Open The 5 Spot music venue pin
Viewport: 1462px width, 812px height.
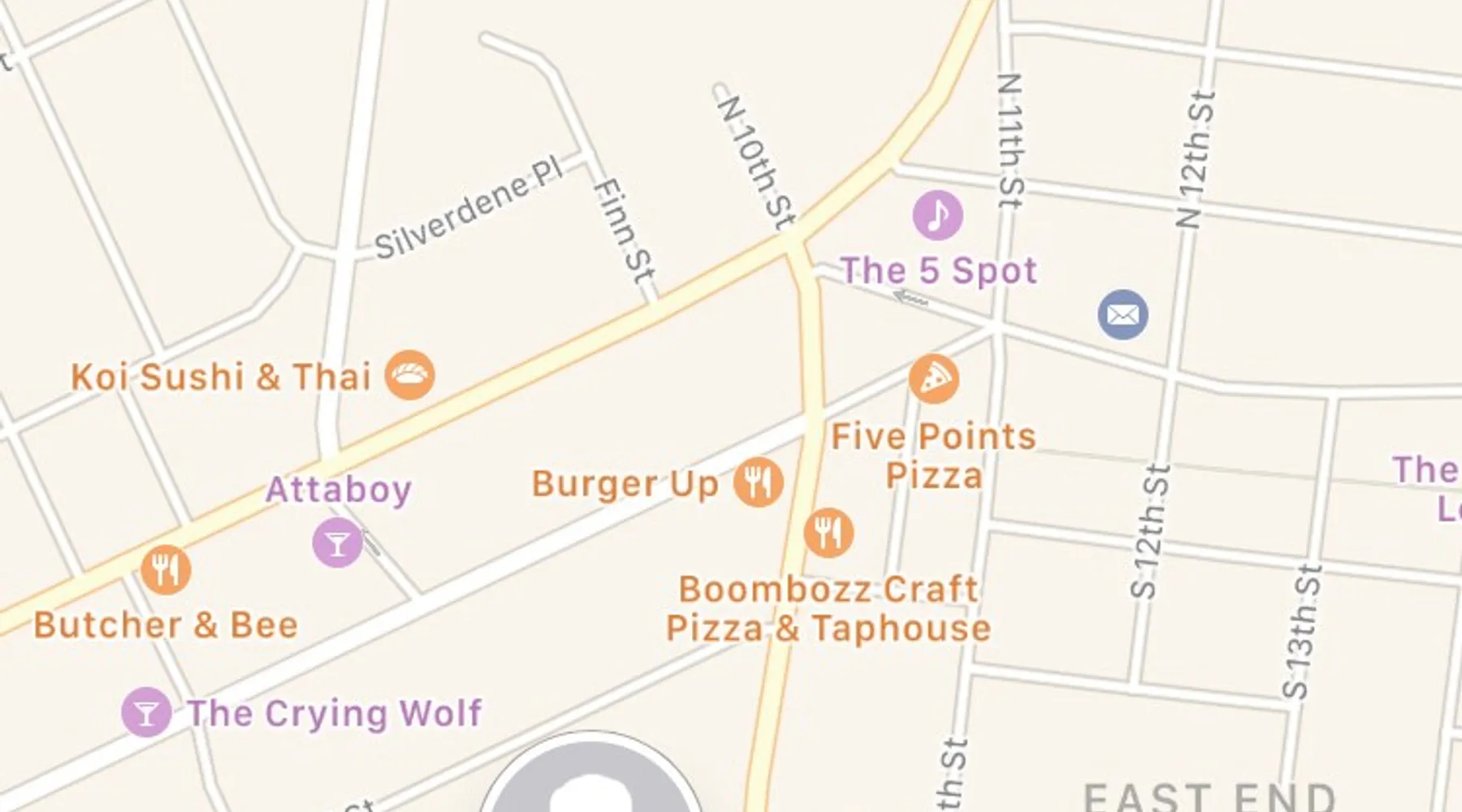click(x=937, y=215)
